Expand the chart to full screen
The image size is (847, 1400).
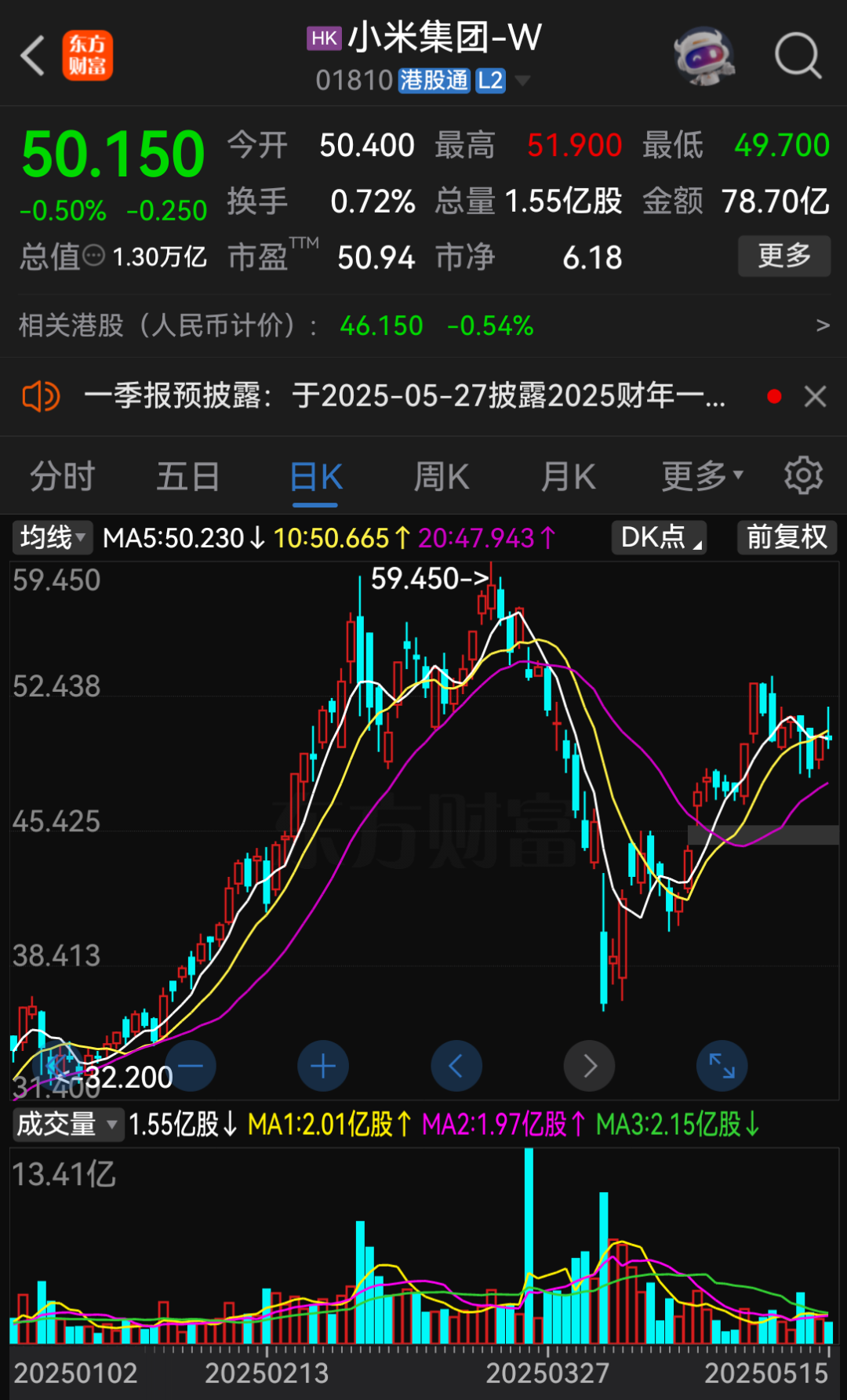coord(722,1066)
